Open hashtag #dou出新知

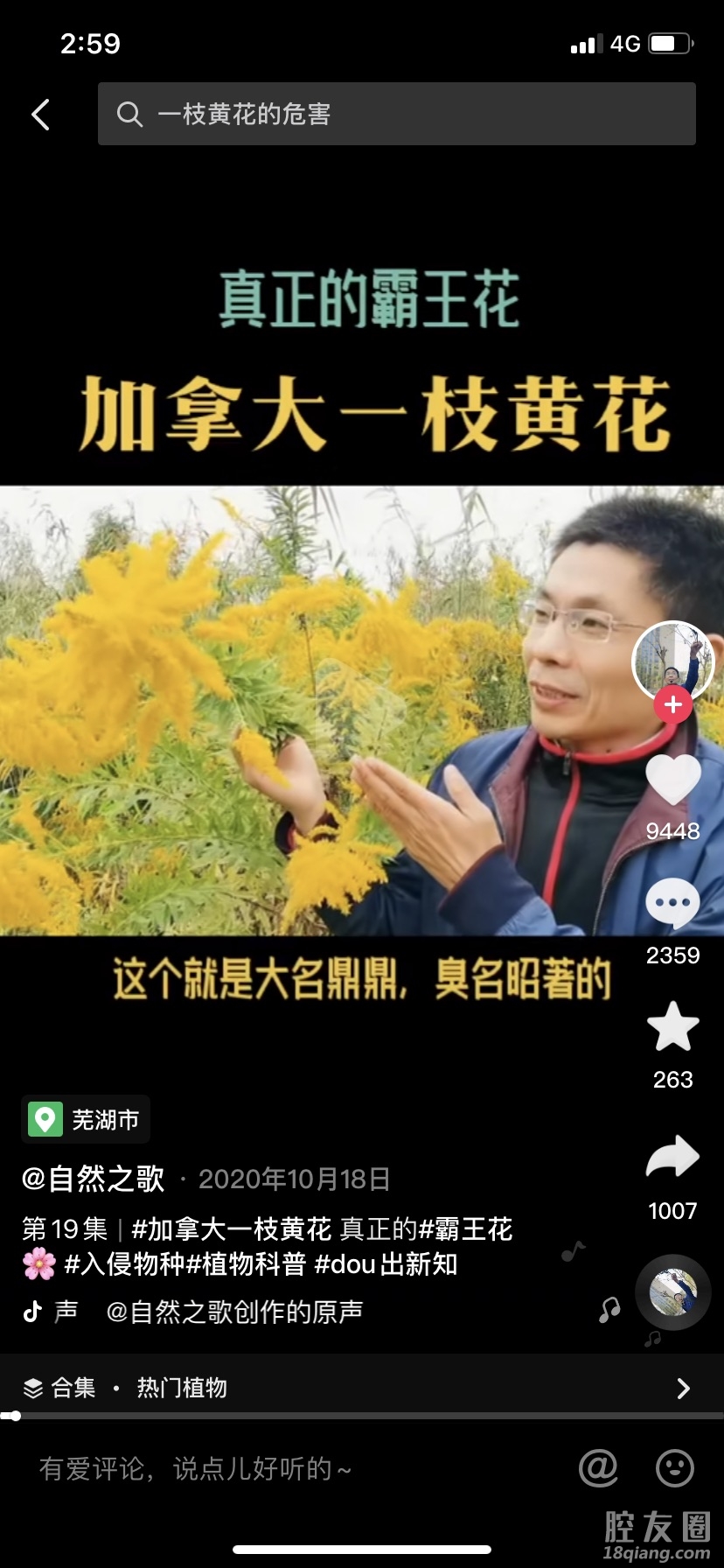pyautogui.click(x=385, y=1264)
